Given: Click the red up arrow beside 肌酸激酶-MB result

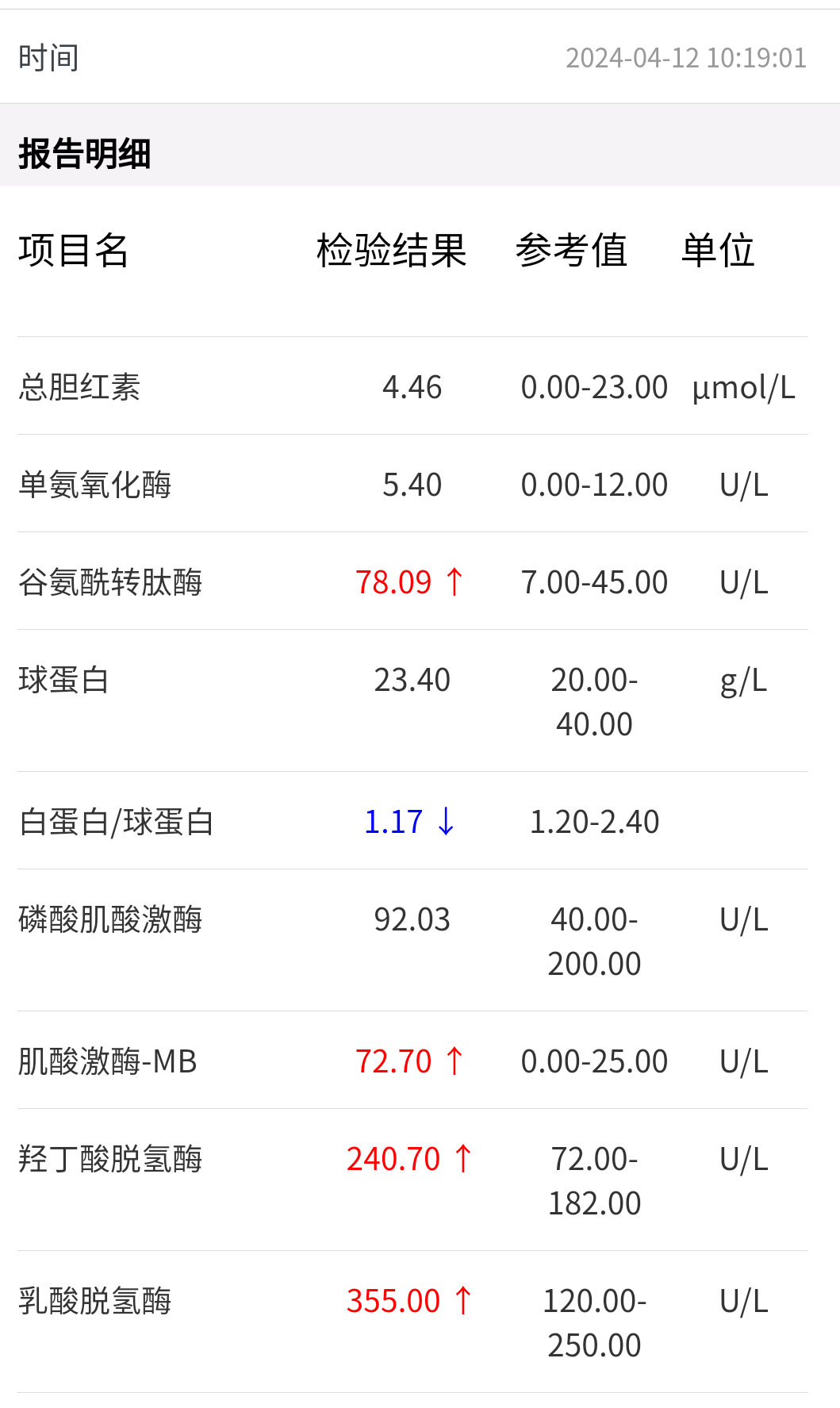Looking at the screenshot, I should 456,1061.
